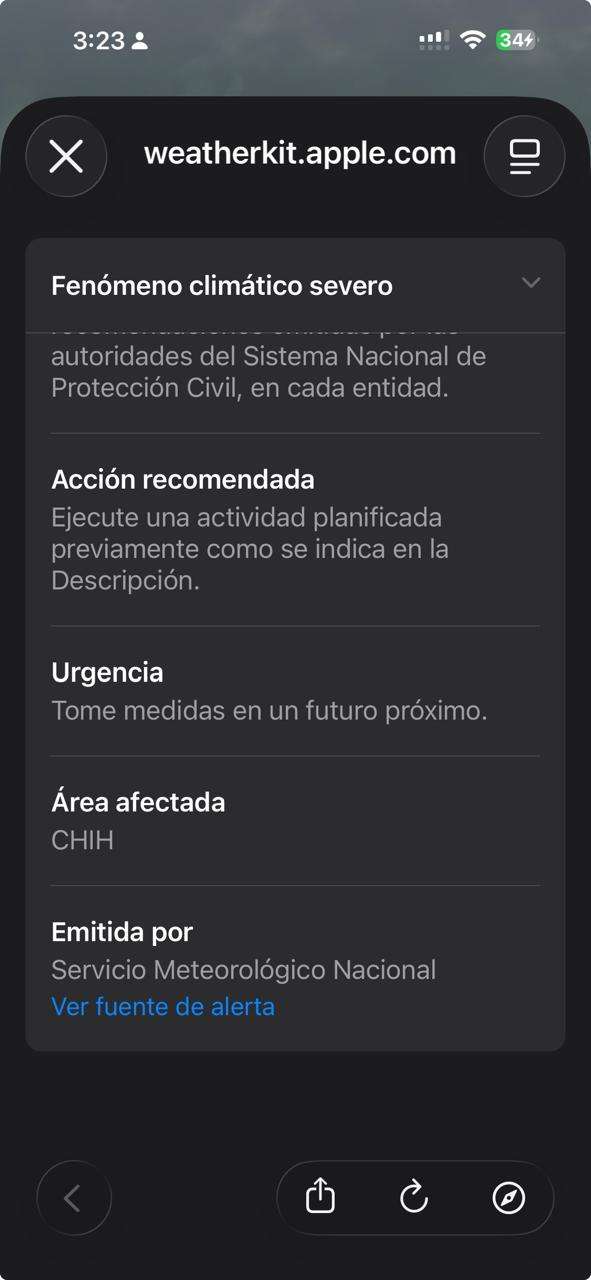The width and height of the screenshot is (591, 1280).
Task: Open page in Safari compass icon
Action: (509, 1197)
